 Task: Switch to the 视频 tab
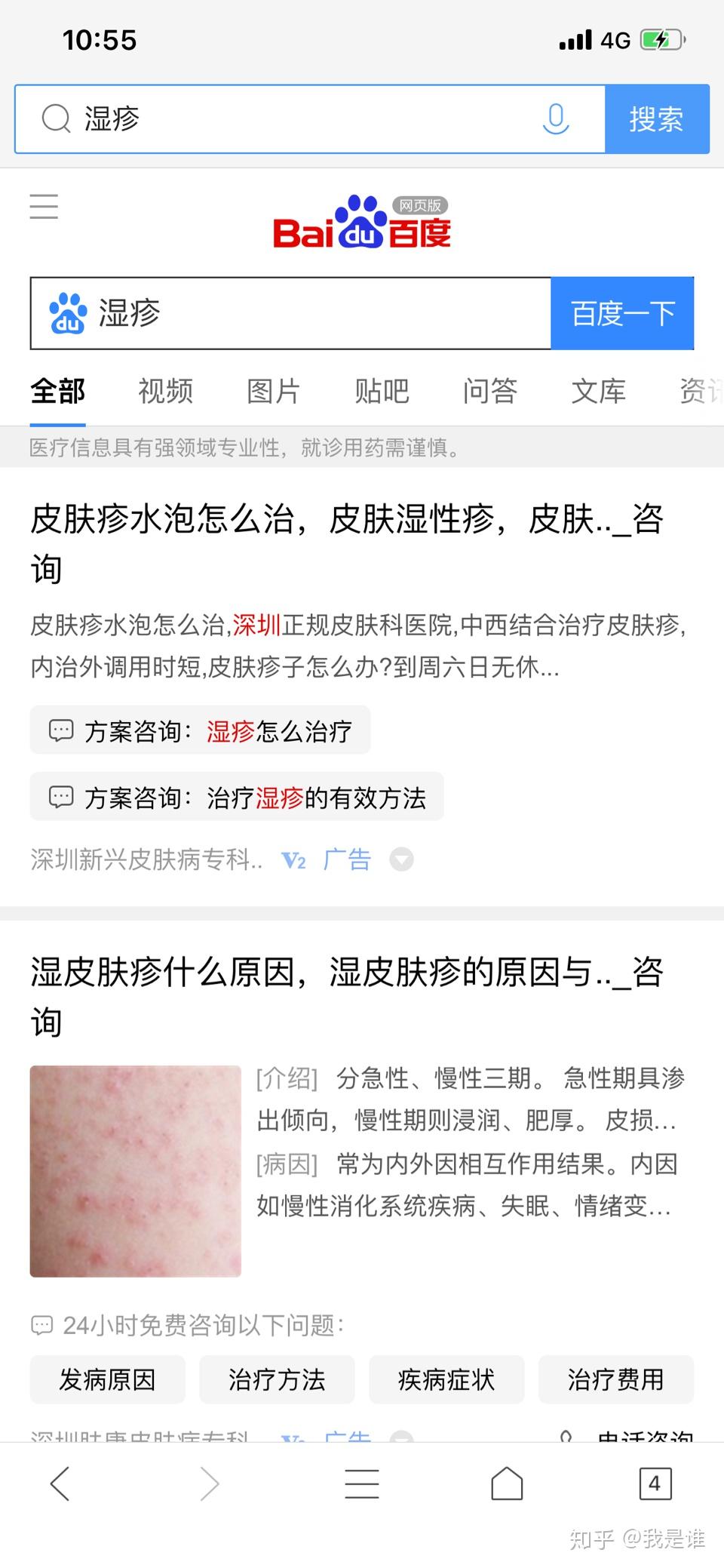pos(166,391)
